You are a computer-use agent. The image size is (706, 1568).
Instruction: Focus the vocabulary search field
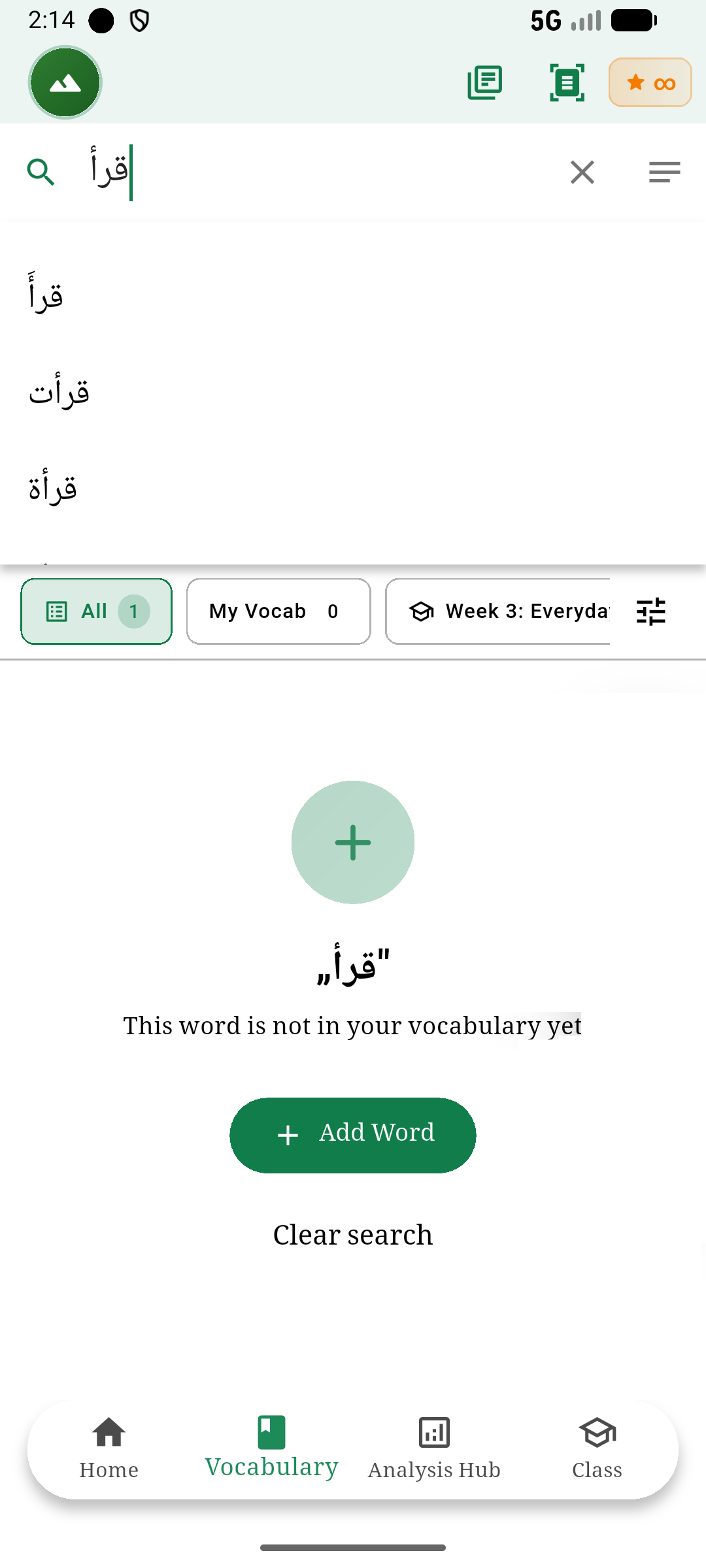[x=327, y=172]
